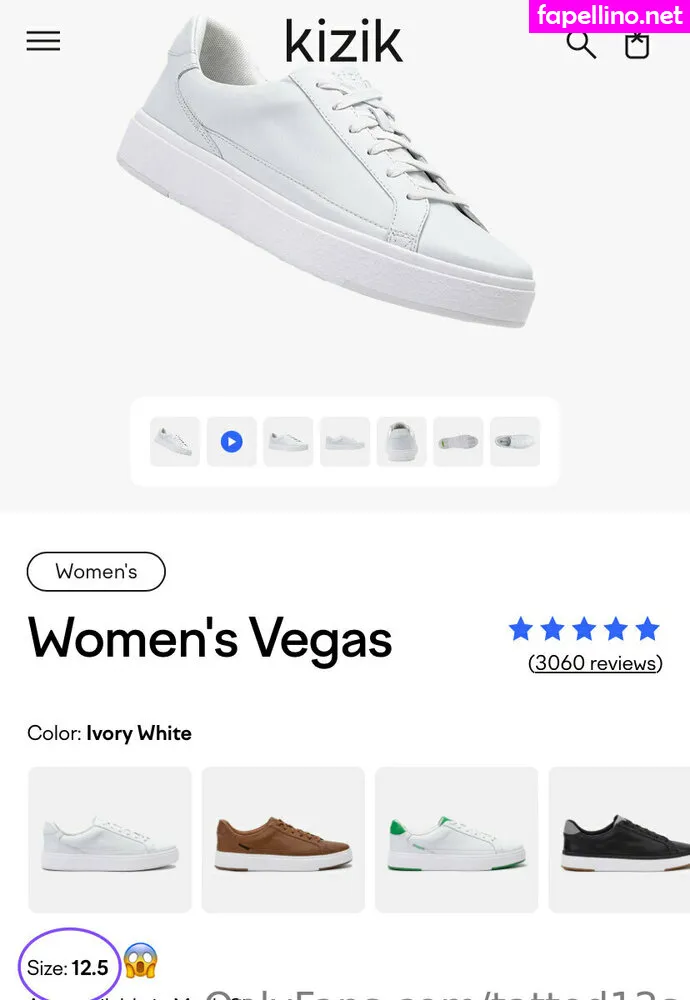Play the product video thumbnail
The height and width of the screenshot is (1000, 690).
[x=232, y=441]
